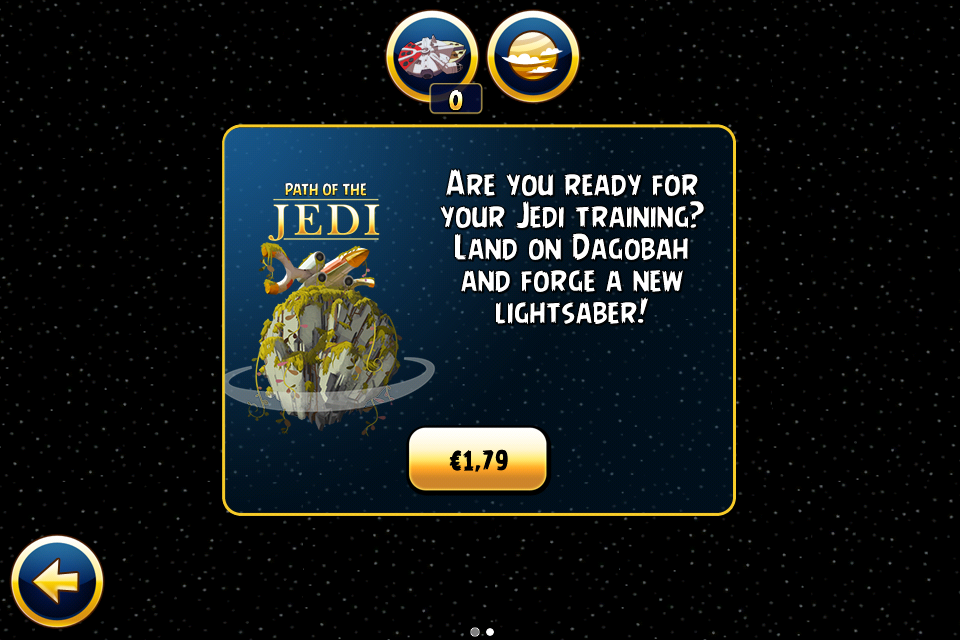Open the Millennium Falcon icon
The width and height of the screenshot is (960, 640).
(x=432, y=55)
